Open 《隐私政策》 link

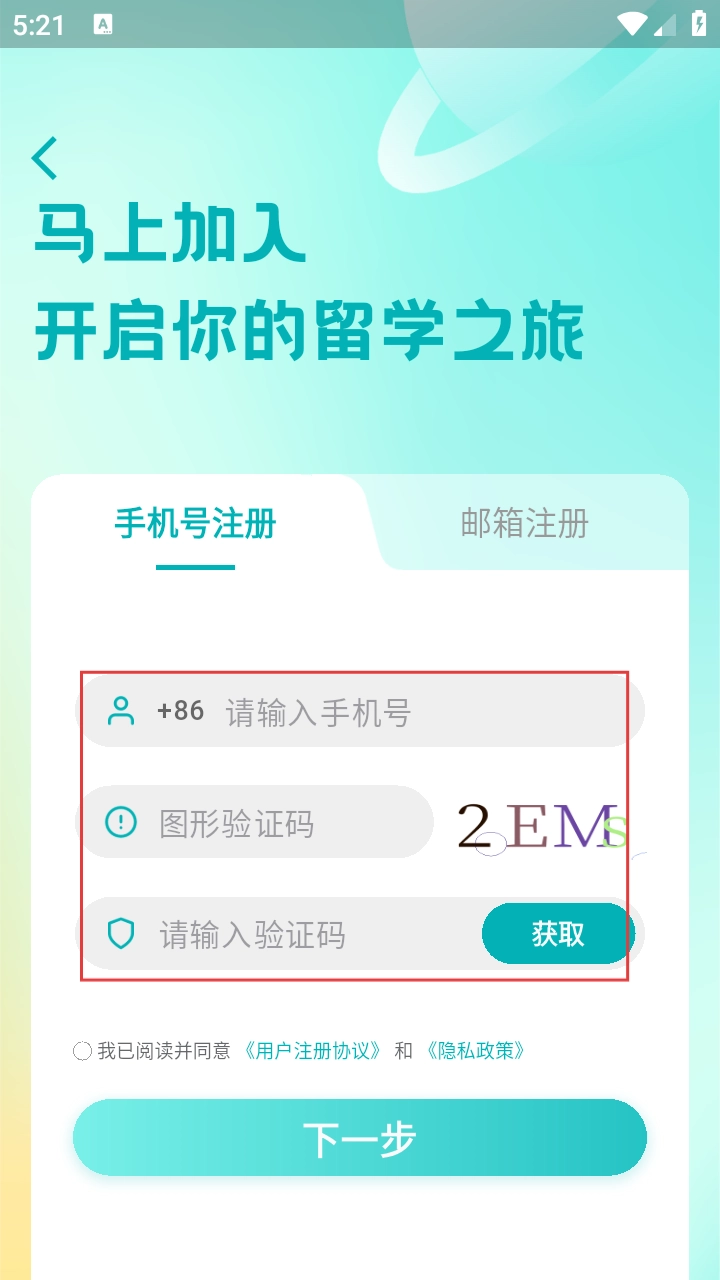(475, 1051)
